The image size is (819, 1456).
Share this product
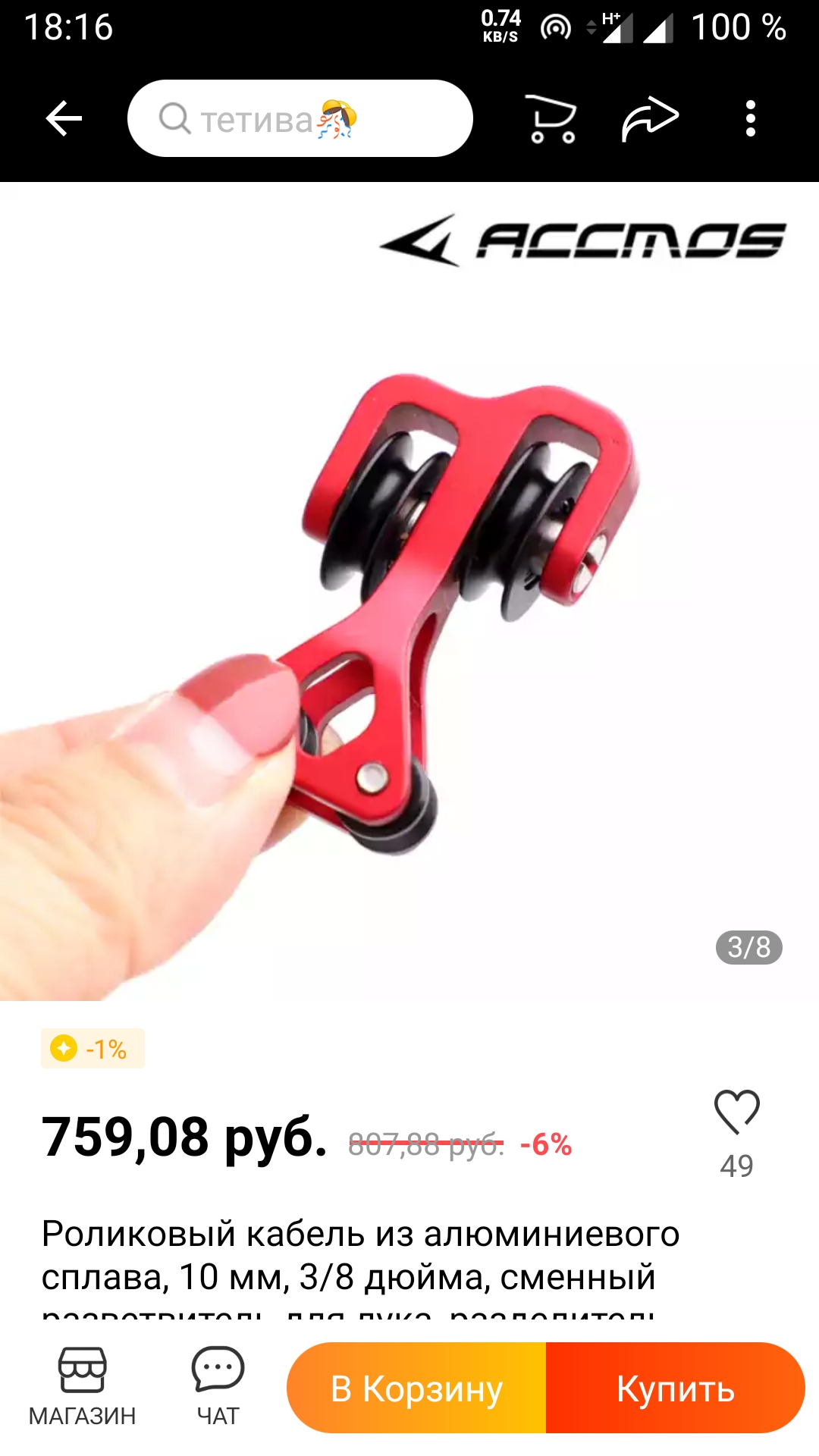coord(650,119)
